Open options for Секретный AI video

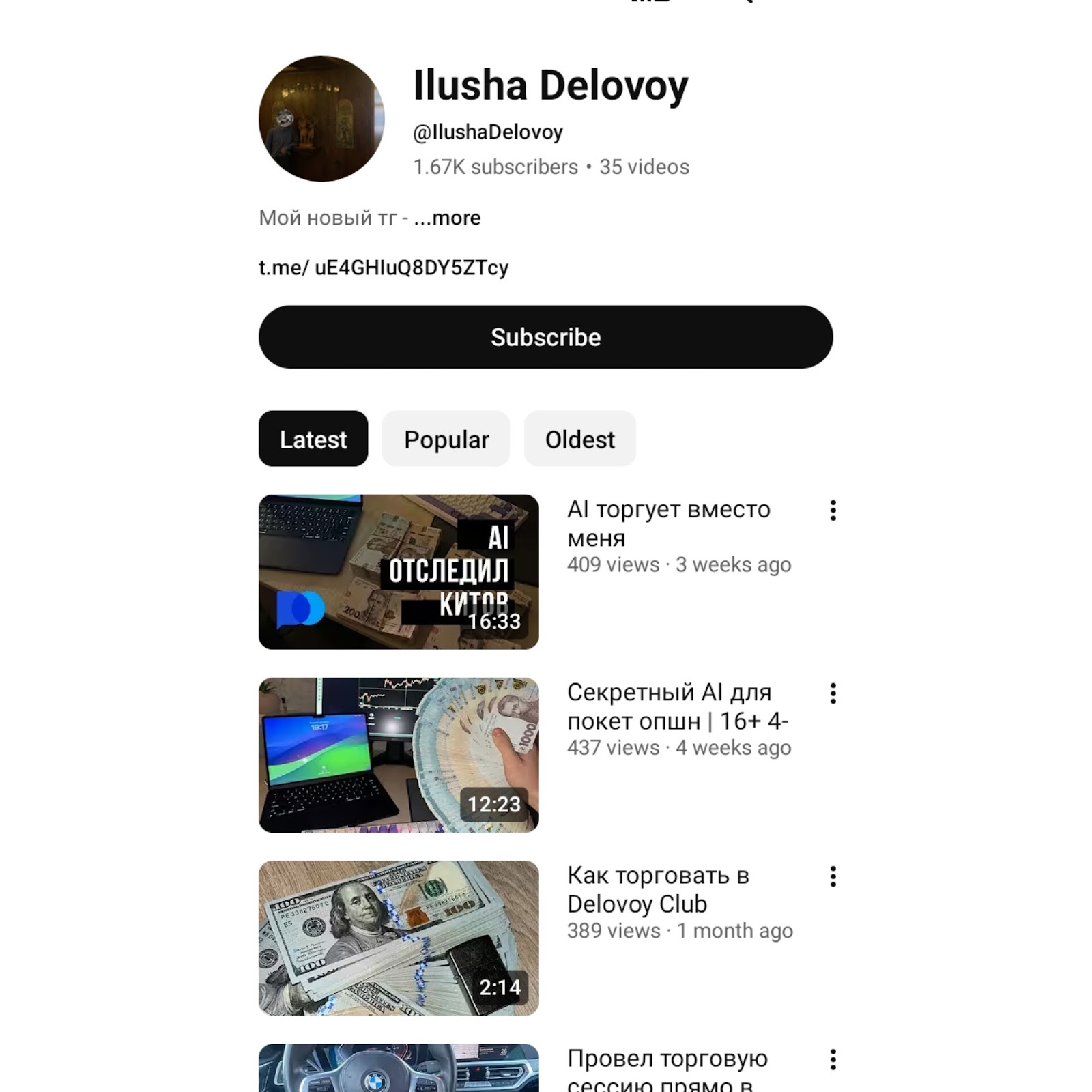point(833,693)
